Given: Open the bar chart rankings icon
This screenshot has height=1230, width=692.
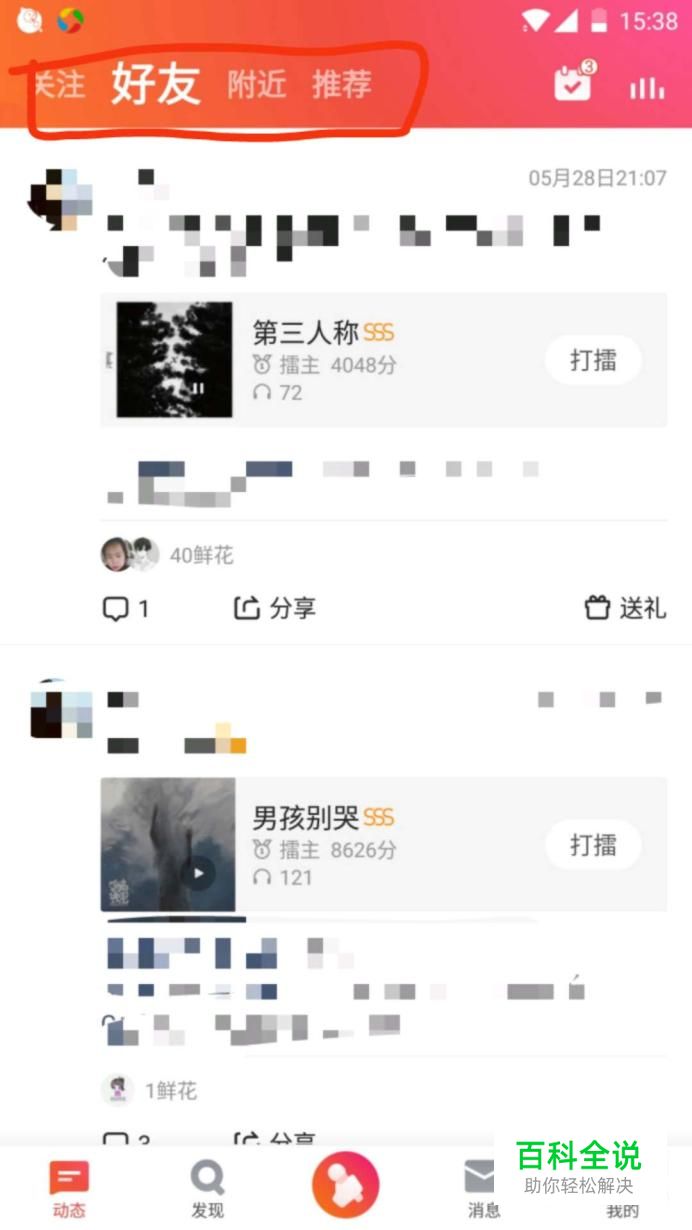Looking at the screenshot, I should pyautogui.click(x=647, y=87).
